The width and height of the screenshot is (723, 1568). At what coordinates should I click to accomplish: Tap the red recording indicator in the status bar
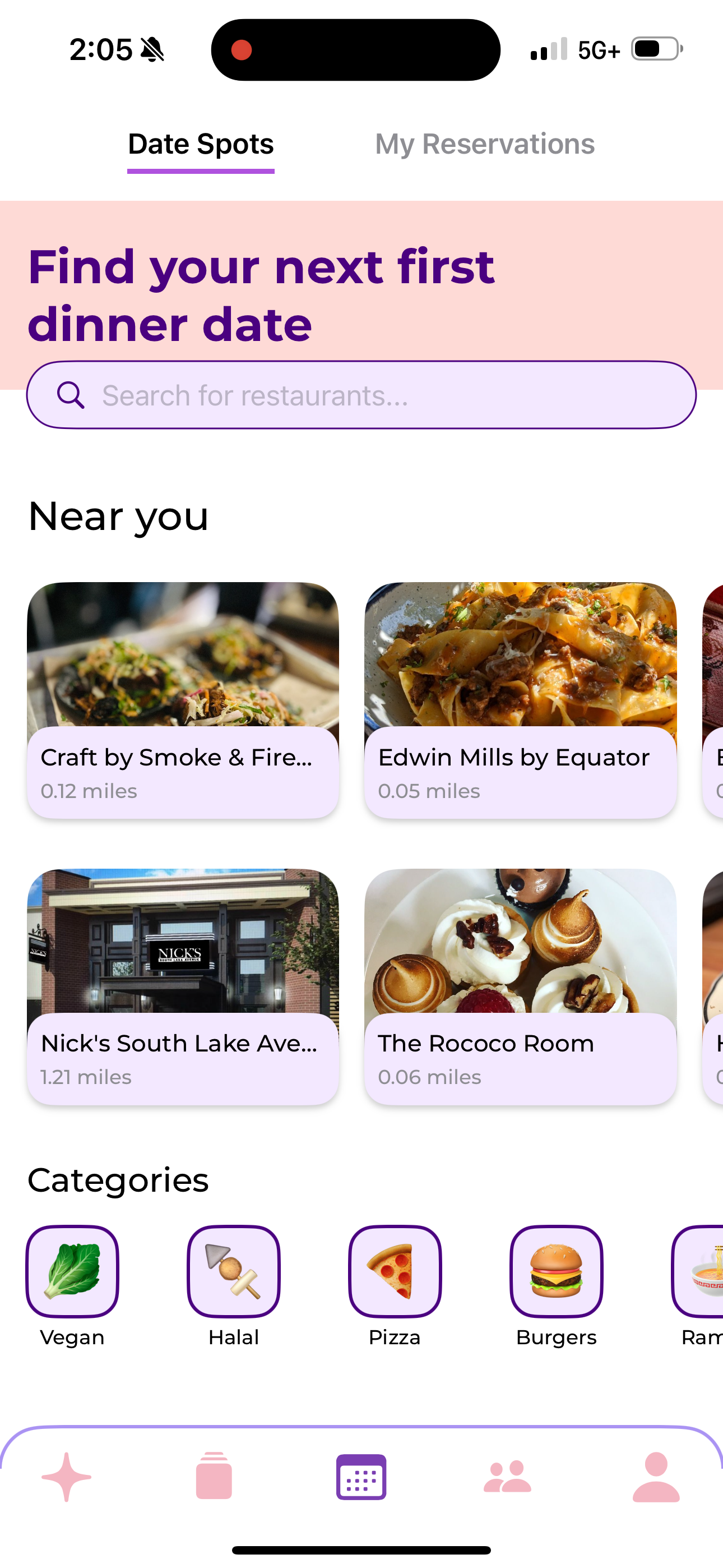[x=242, y=50]
